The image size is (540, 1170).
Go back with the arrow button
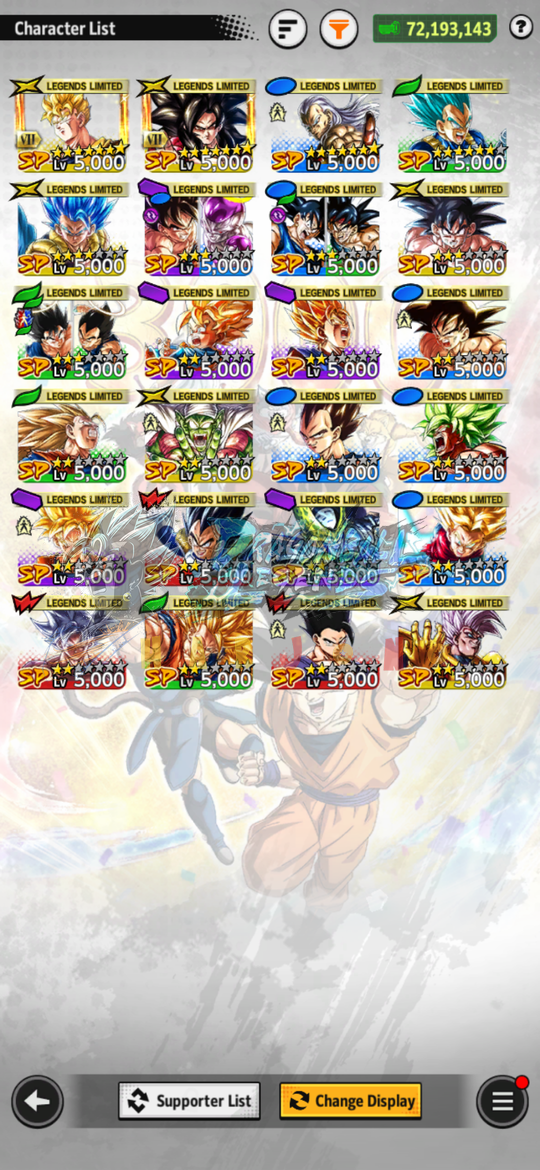37,1101
